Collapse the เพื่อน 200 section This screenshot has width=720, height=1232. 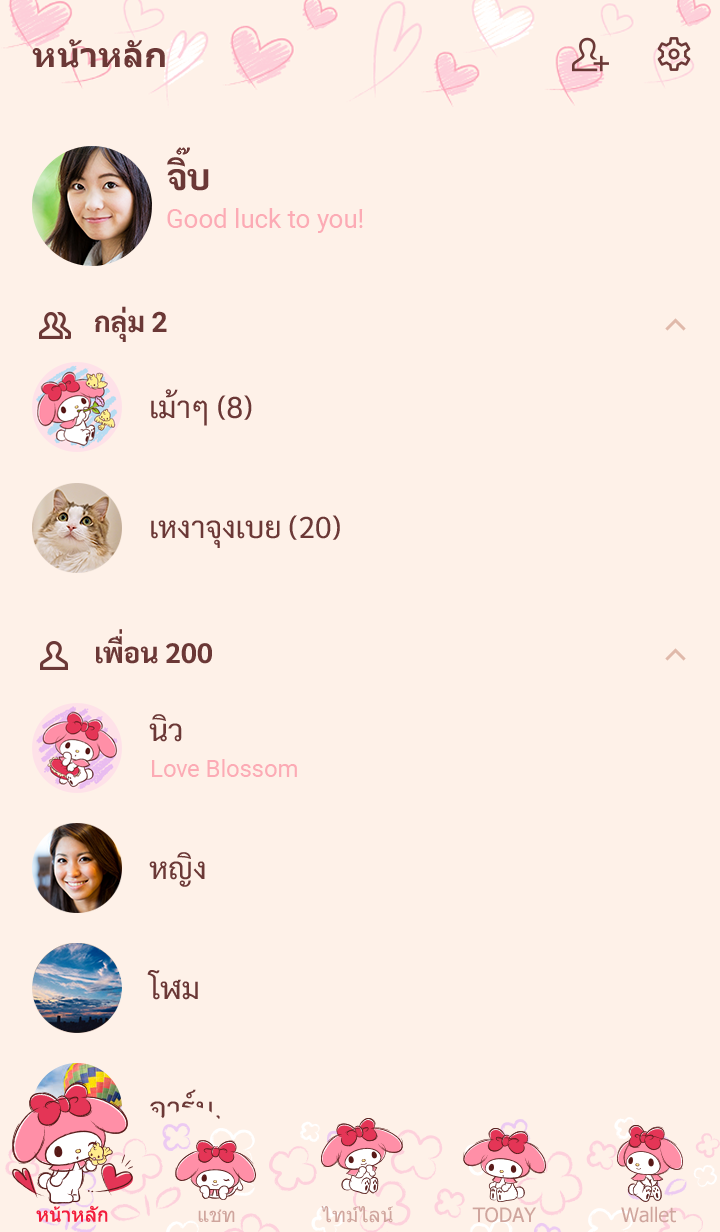point(675,654)
